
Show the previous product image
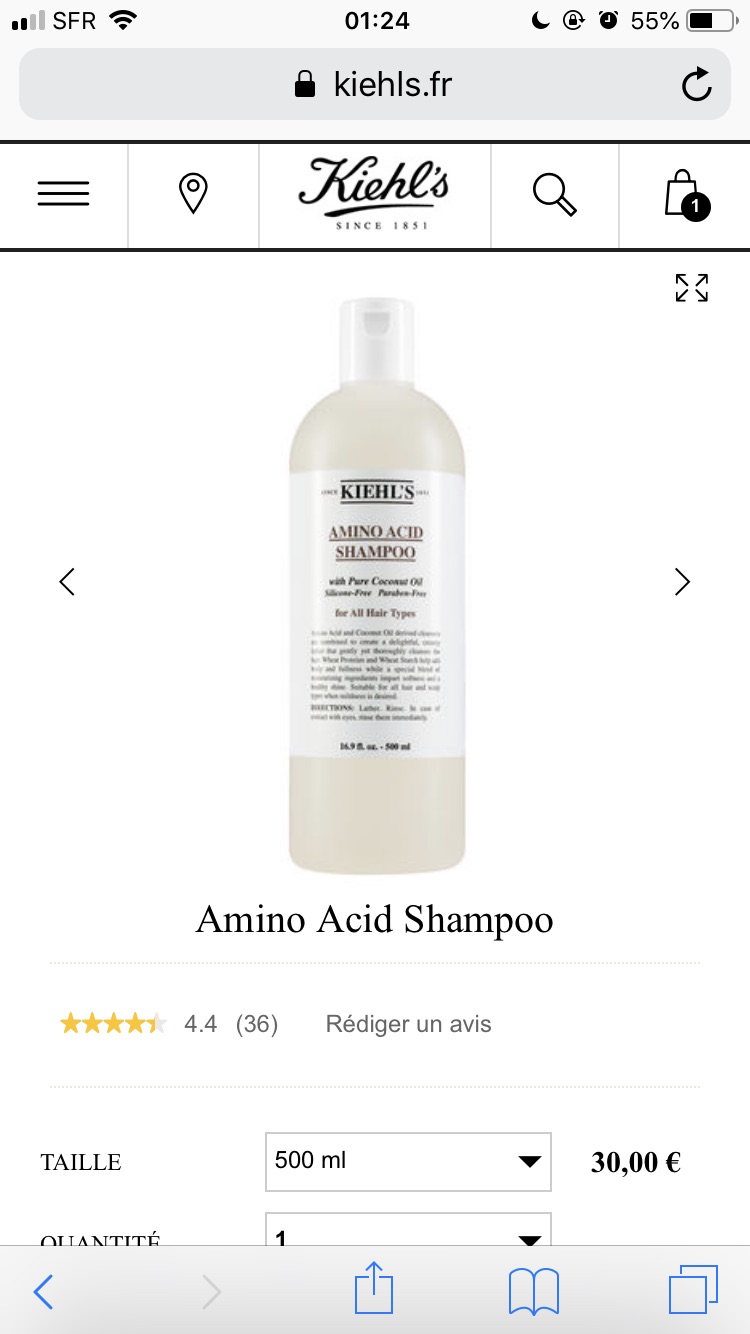point(67,582)
